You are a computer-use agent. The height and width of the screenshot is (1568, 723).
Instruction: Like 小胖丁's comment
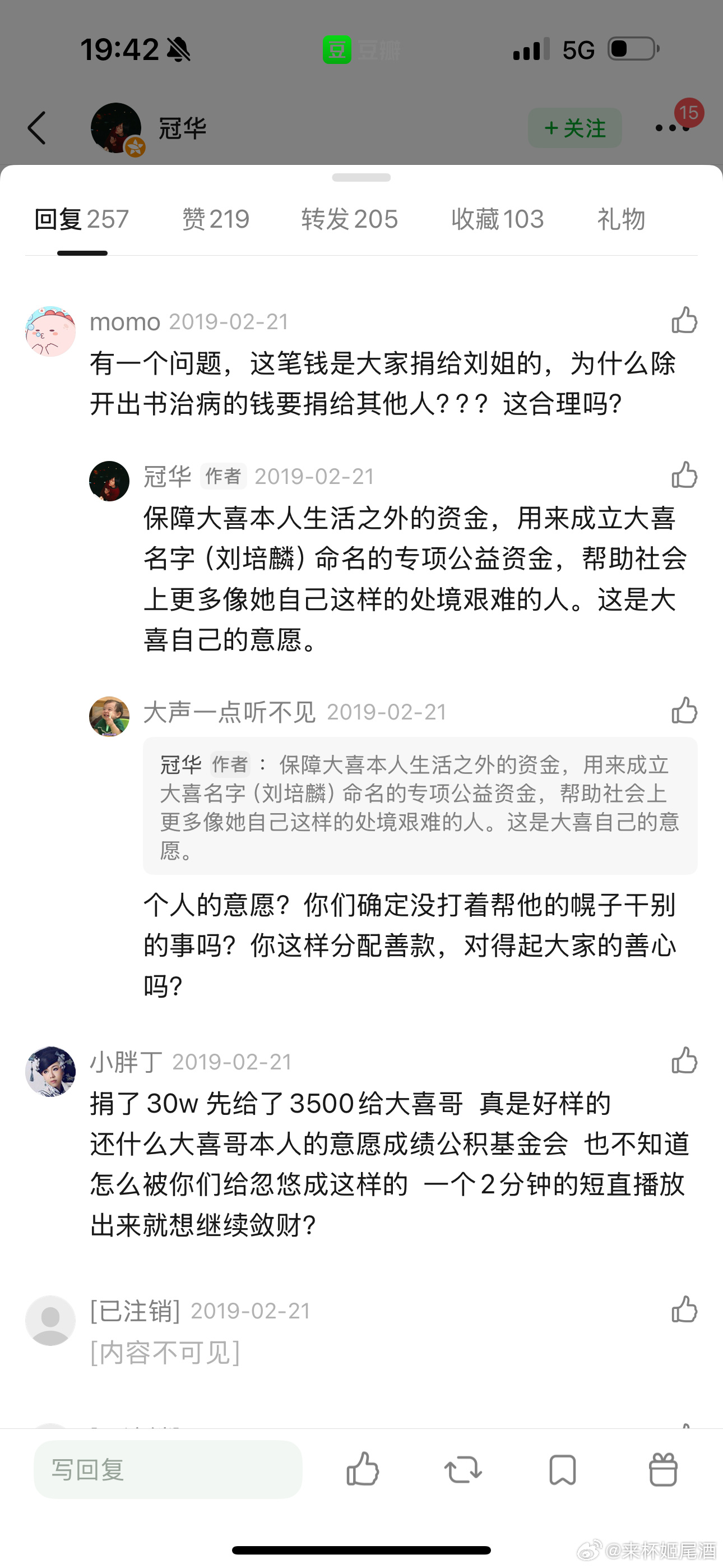[x=684, y=1060]
